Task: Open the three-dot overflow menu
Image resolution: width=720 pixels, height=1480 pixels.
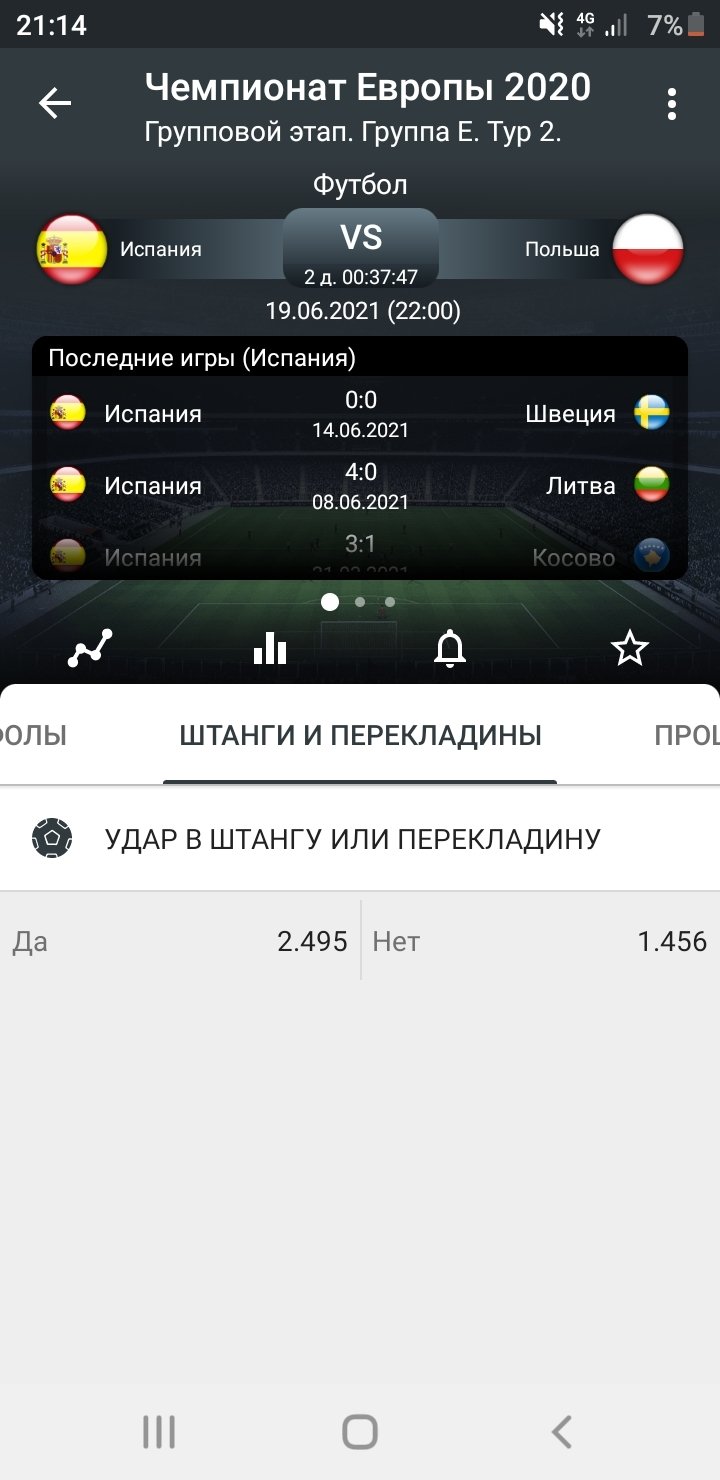Action: 671,104
